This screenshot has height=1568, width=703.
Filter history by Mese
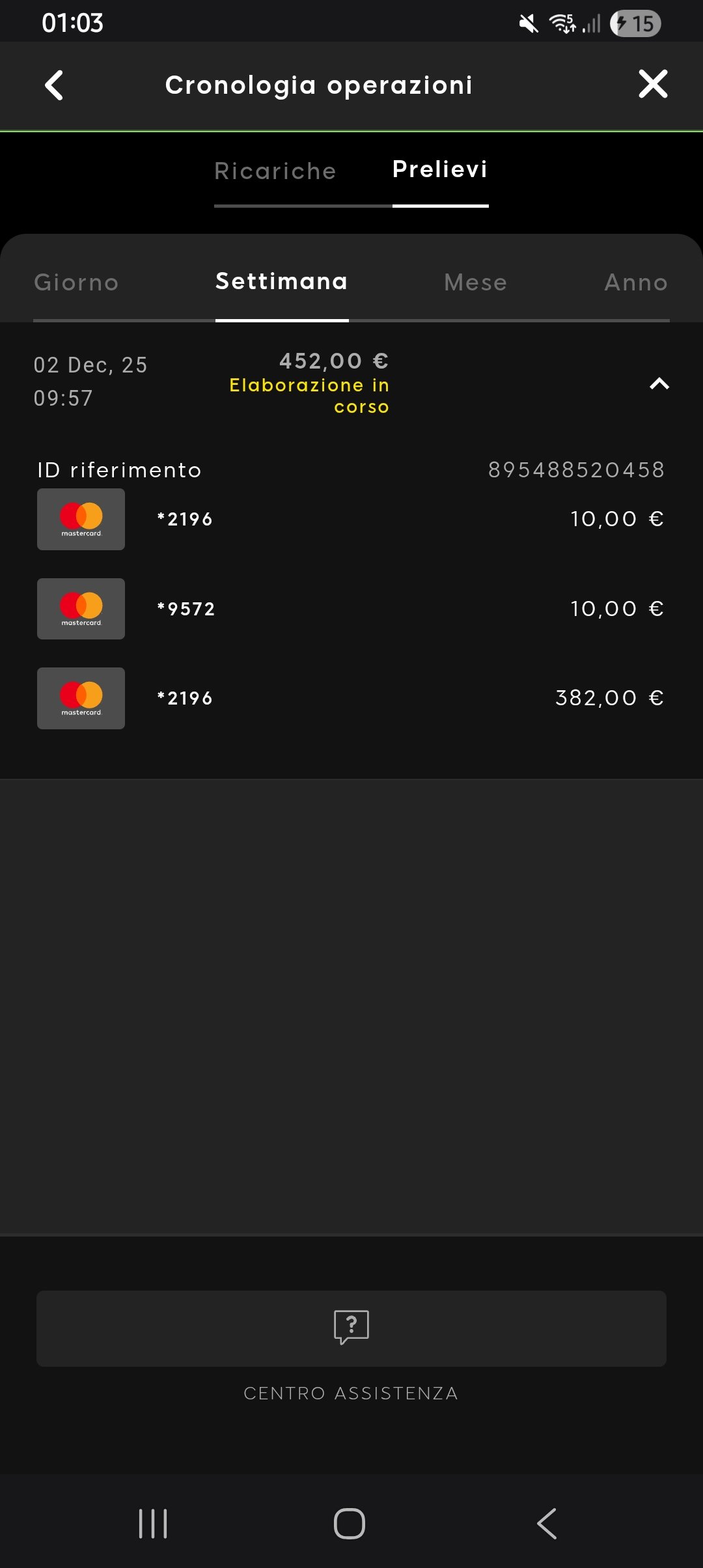(x=475, y=283)
